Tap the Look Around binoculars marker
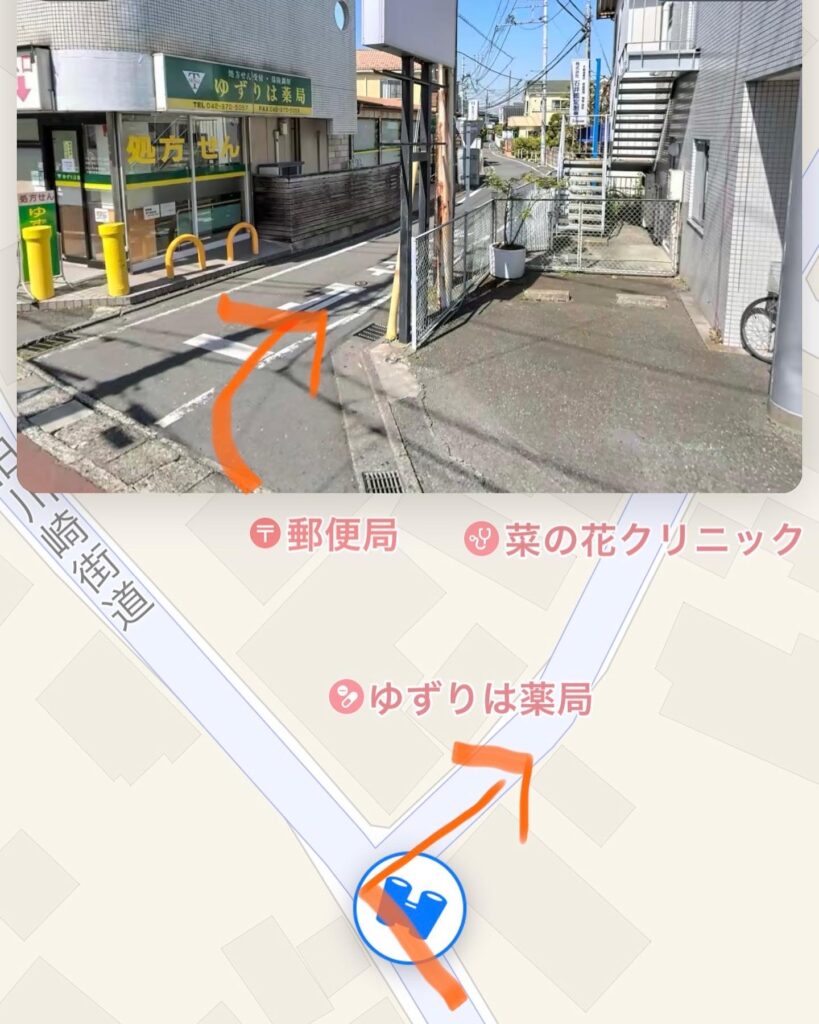The width and height of the screenshot is (819, 1024). (409, 908)
